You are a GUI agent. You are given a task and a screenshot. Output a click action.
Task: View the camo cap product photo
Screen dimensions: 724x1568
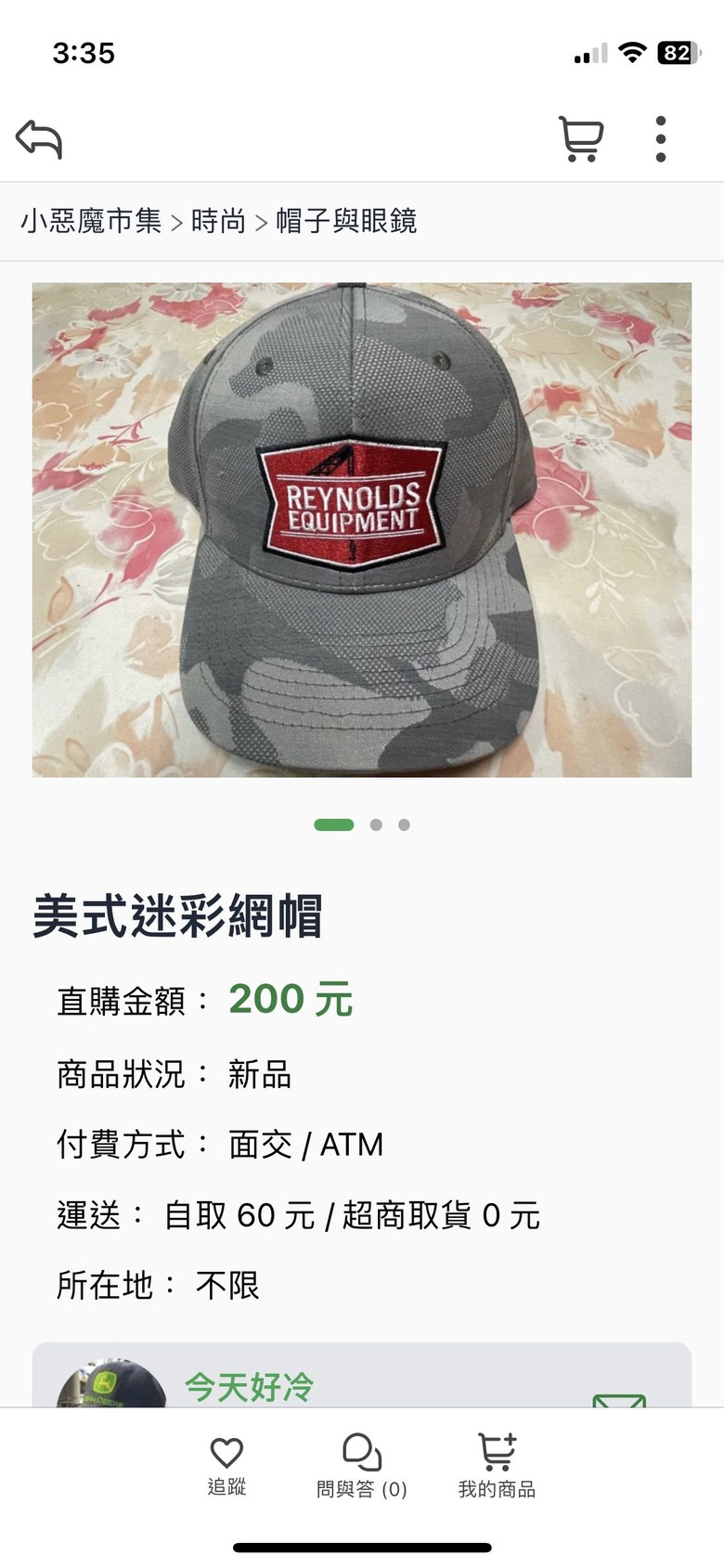pos(362,529)
